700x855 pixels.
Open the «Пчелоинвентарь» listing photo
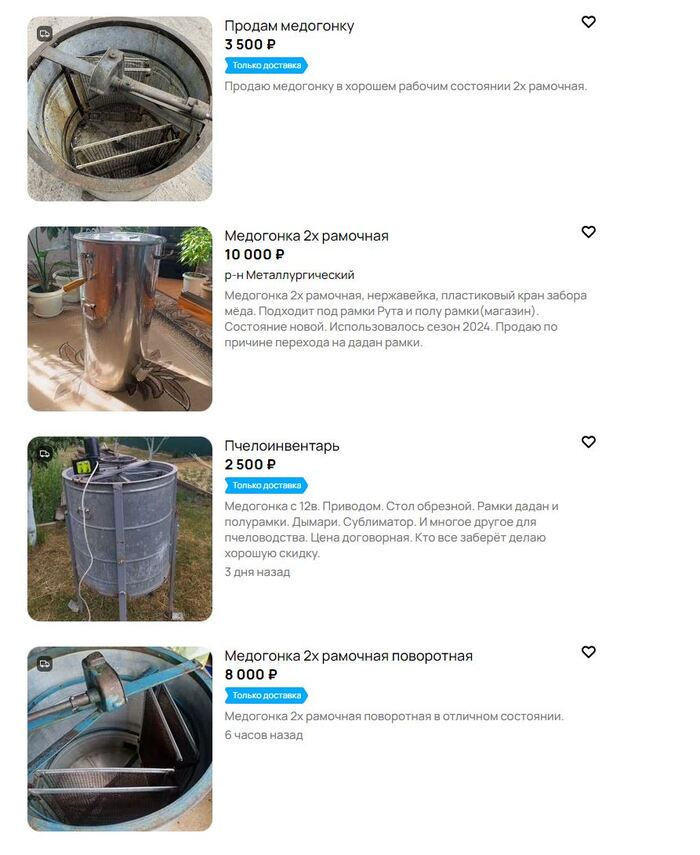pyautogui.click(x=120, y=529)
